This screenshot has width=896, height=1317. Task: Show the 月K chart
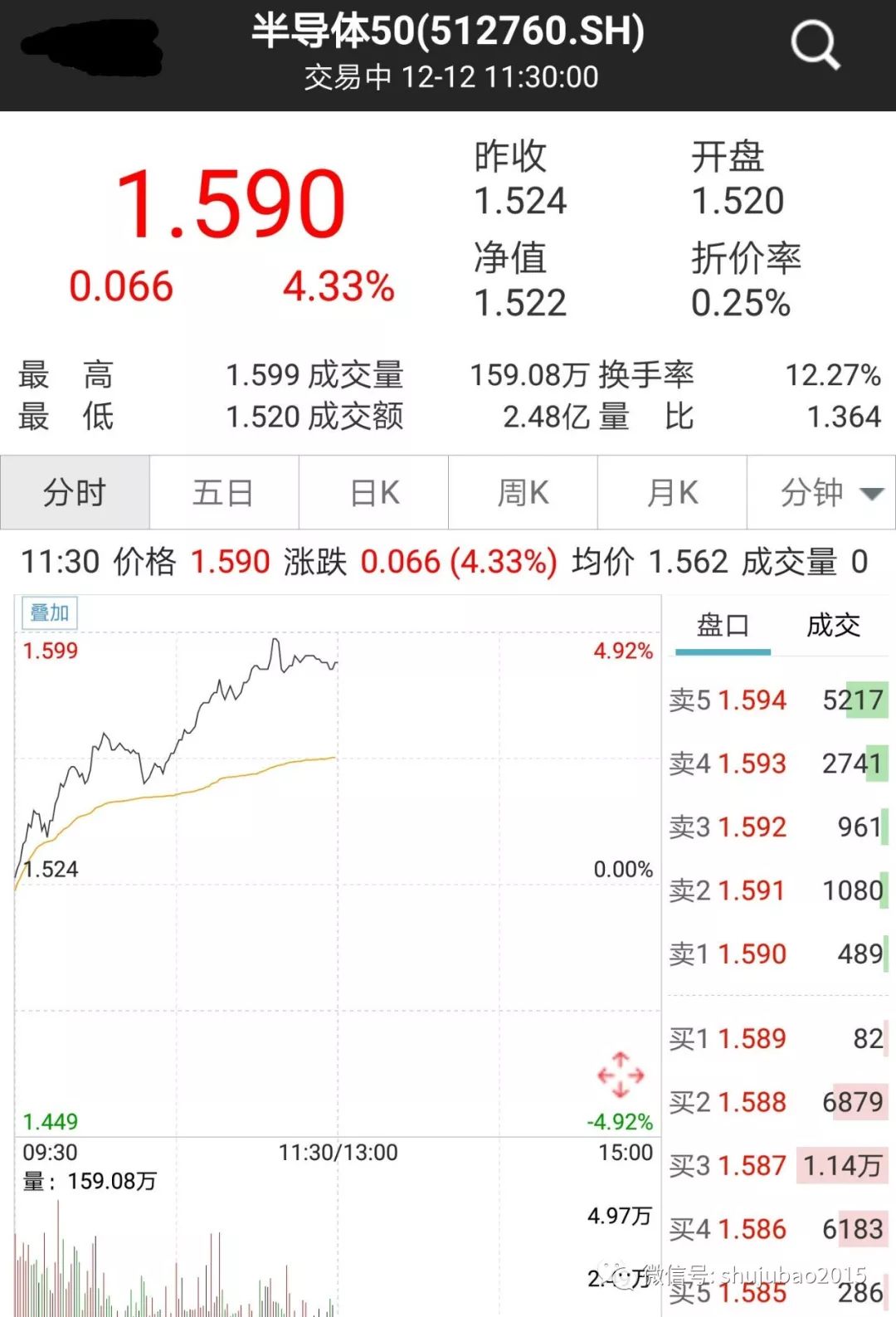pos(672,493)
